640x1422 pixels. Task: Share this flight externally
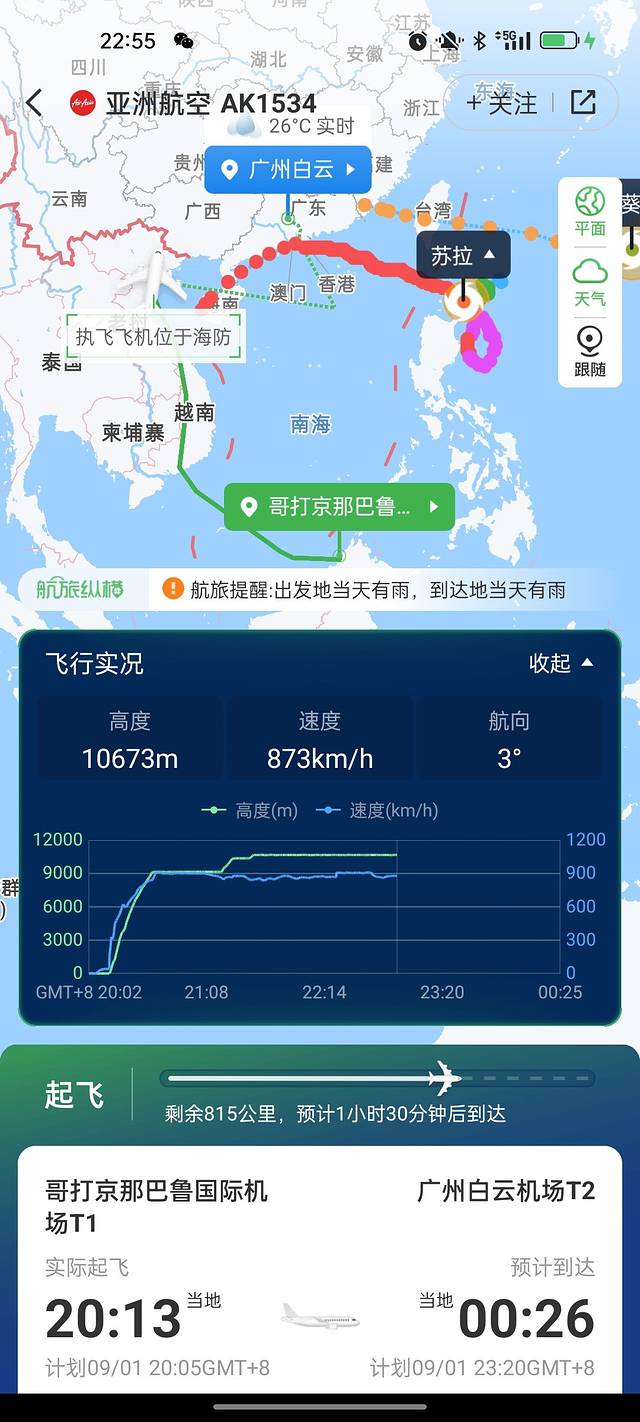tap(583, 102)
